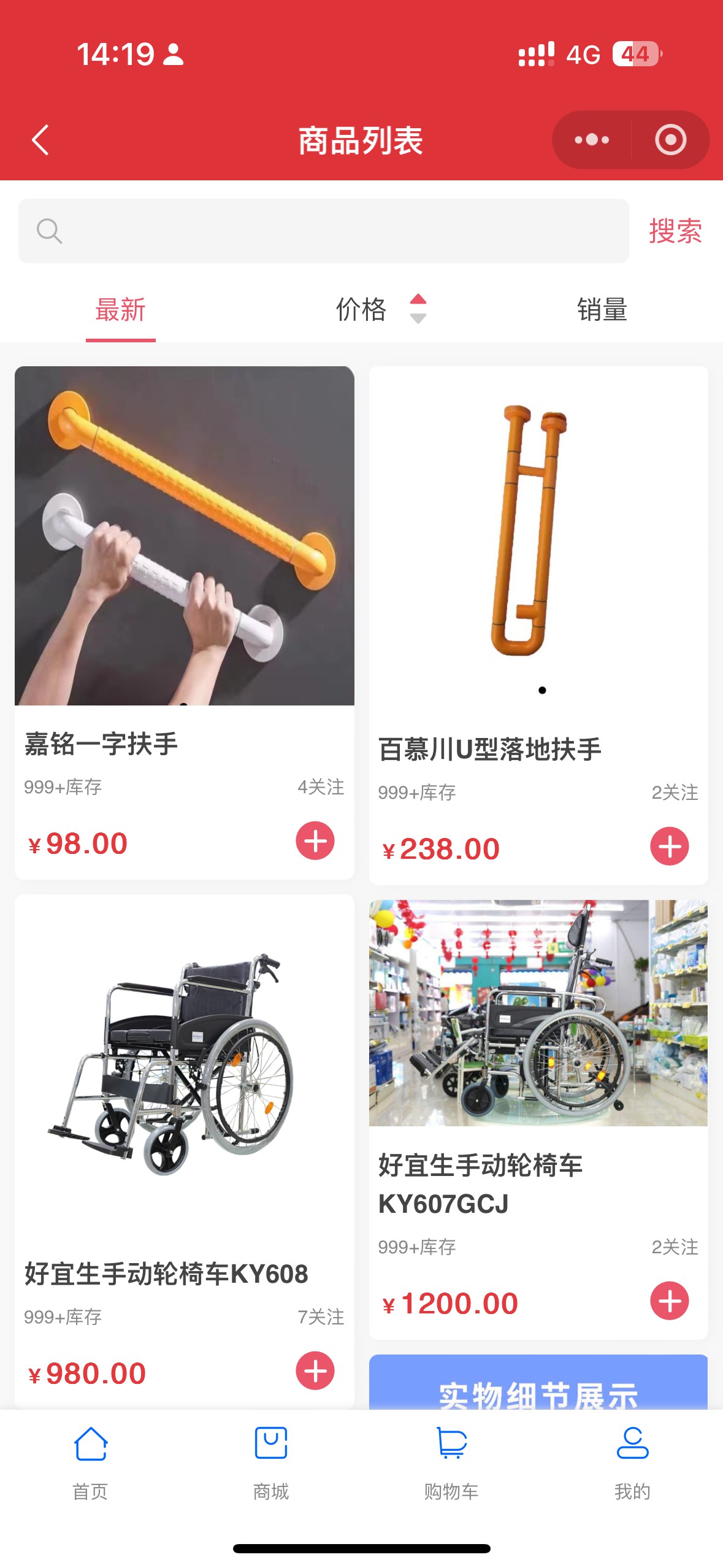Add 嘉铭一字扶手 to cart with plus
Viewport: 723px width, 1568px height.
click(x=315, y=840)
